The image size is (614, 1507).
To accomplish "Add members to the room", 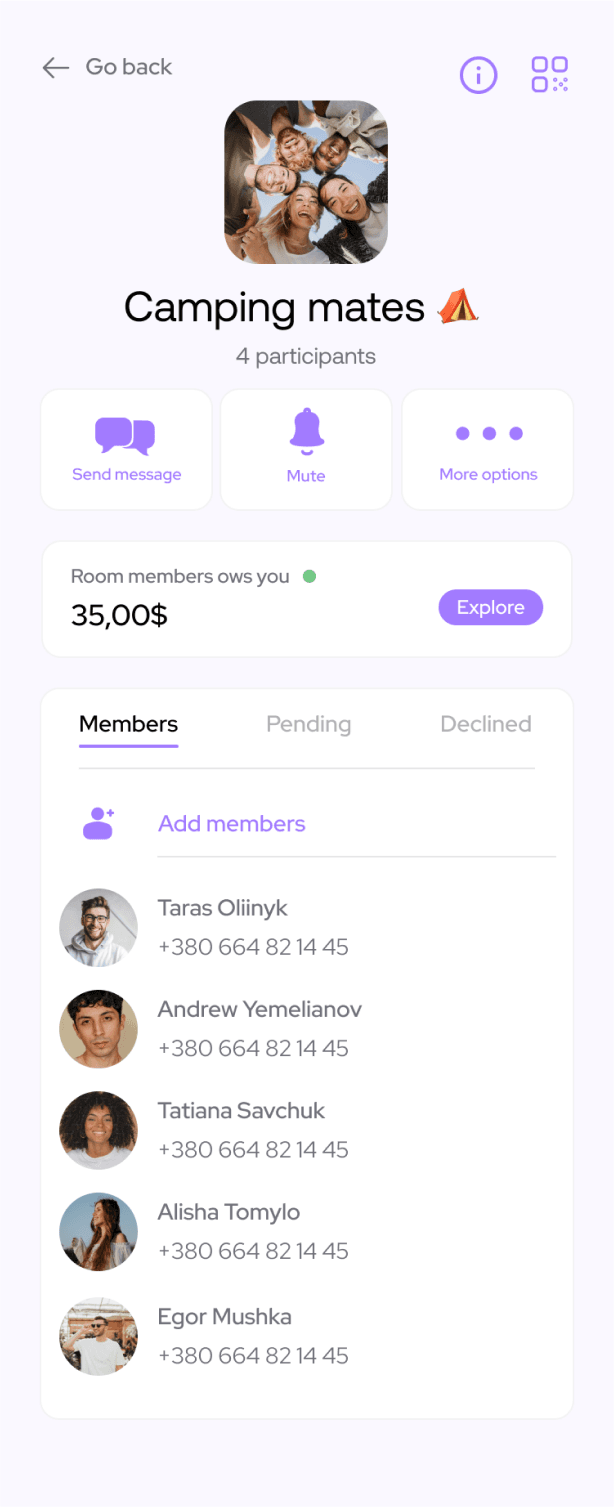I will [231, 824].
